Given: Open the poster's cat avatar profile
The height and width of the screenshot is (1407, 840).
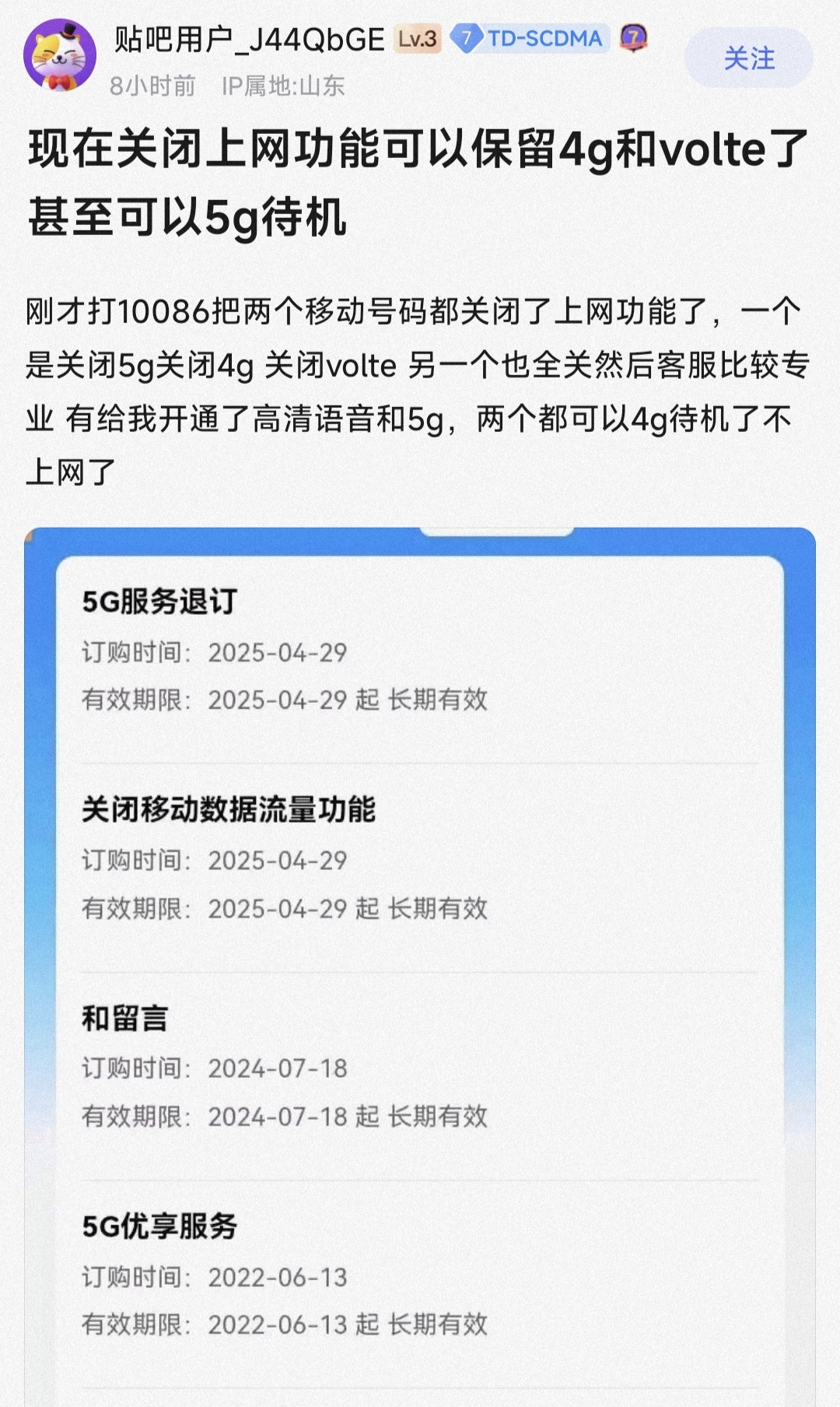Looking at the screenshot, I should [60, 57].
